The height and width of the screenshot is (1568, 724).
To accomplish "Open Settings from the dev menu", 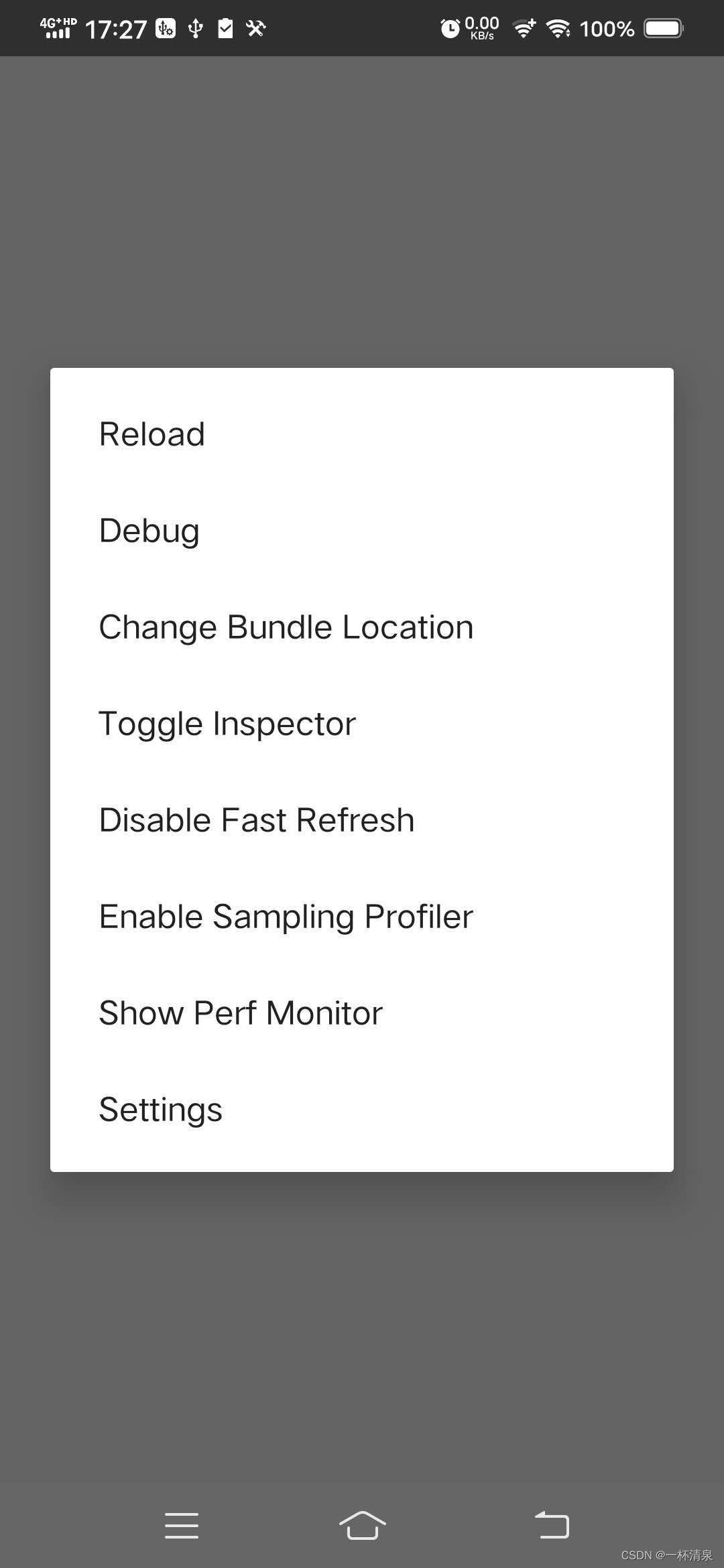I will pos(362,1110).
